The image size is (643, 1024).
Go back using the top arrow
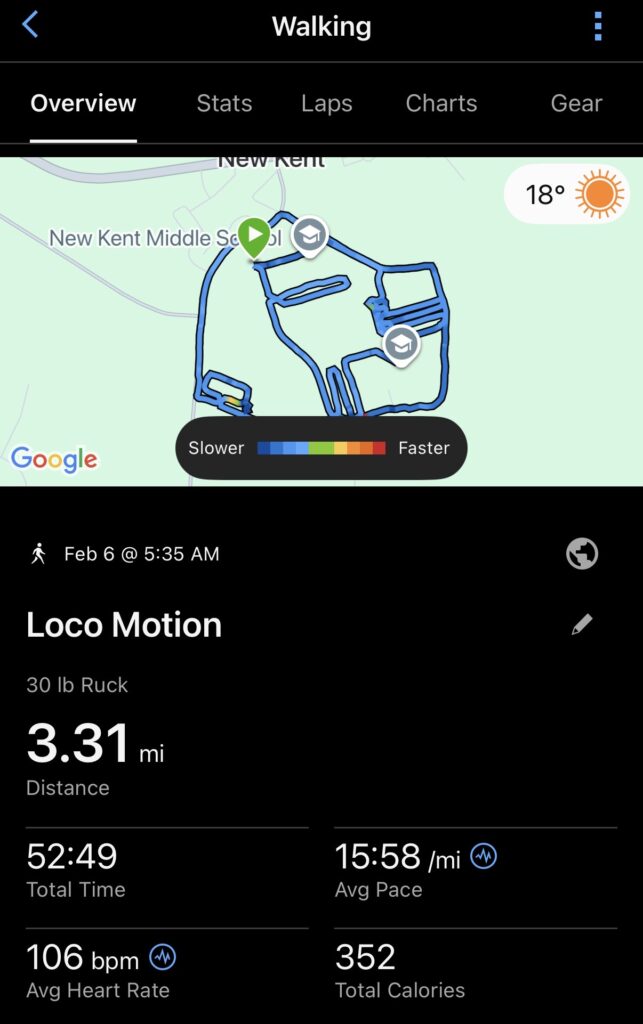click(x=30, y=25)
